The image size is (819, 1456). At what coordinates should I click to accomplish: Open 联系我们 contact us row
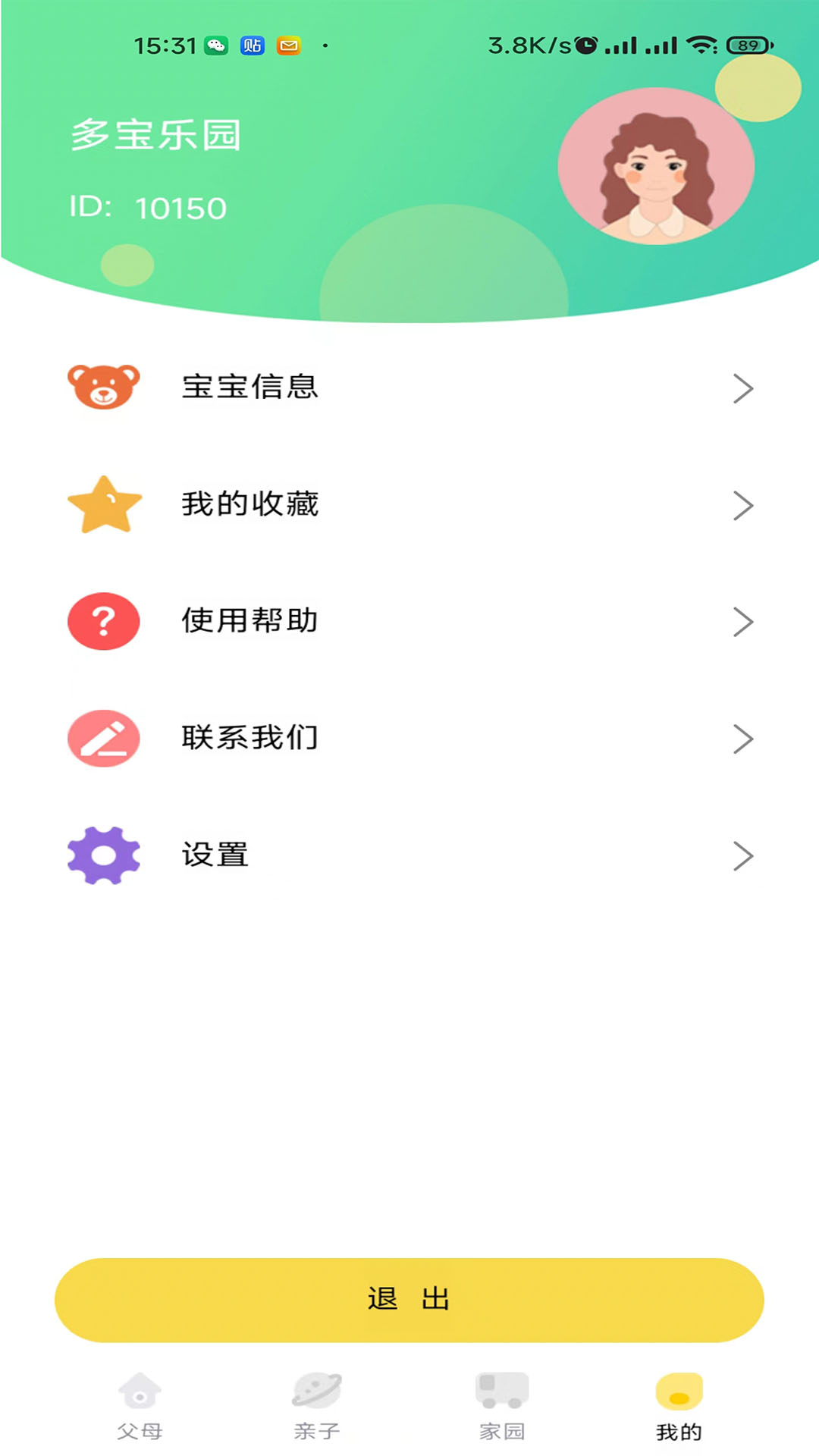pos(409,738)
